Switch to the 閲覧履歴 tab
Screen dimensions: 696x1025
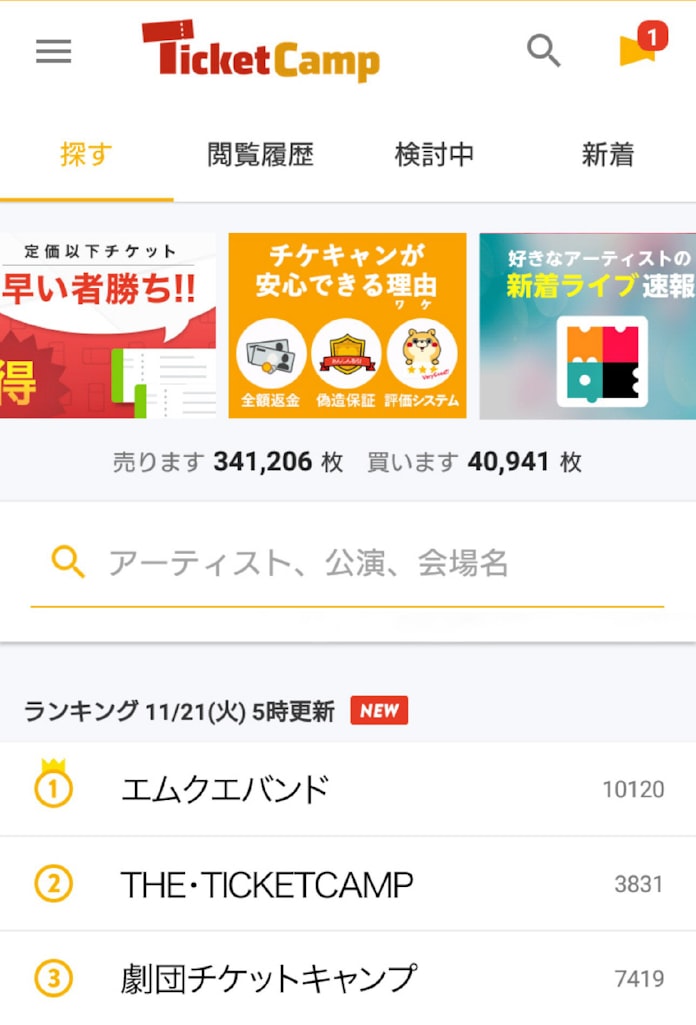click(x=260, y=155)
